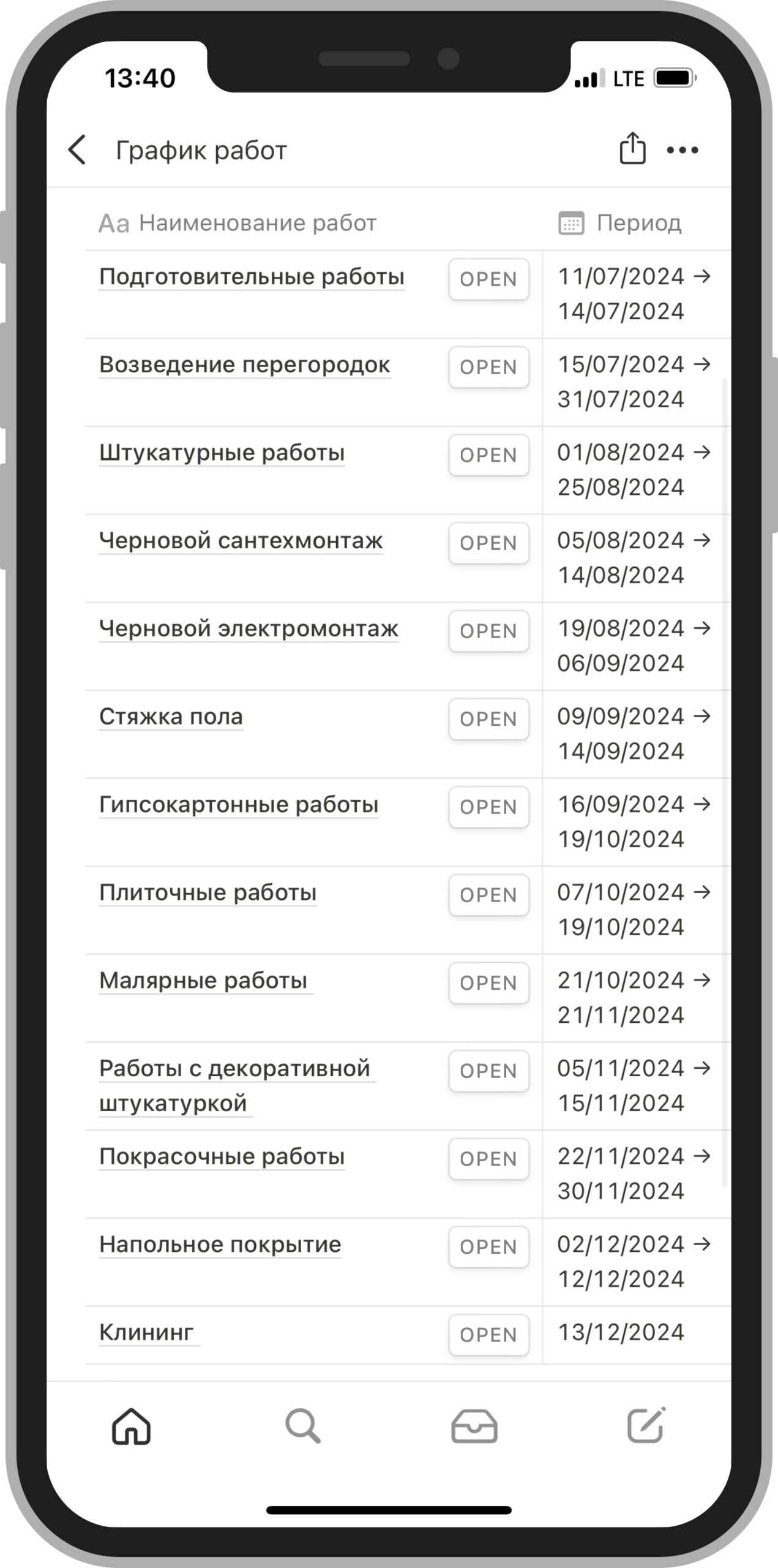Go to the Home tab
778x1568 pixels.
[132, 1427]
